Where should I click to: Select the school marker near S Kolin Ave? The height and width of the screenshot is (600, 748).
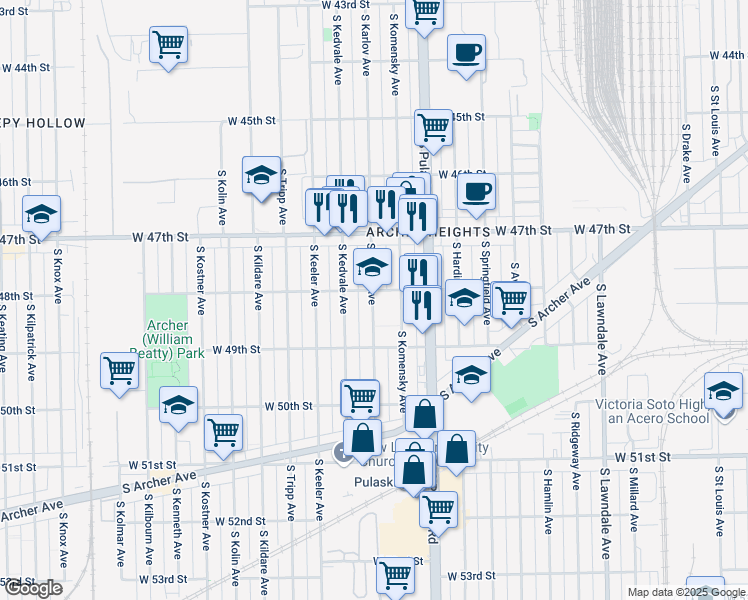(261, 175)
